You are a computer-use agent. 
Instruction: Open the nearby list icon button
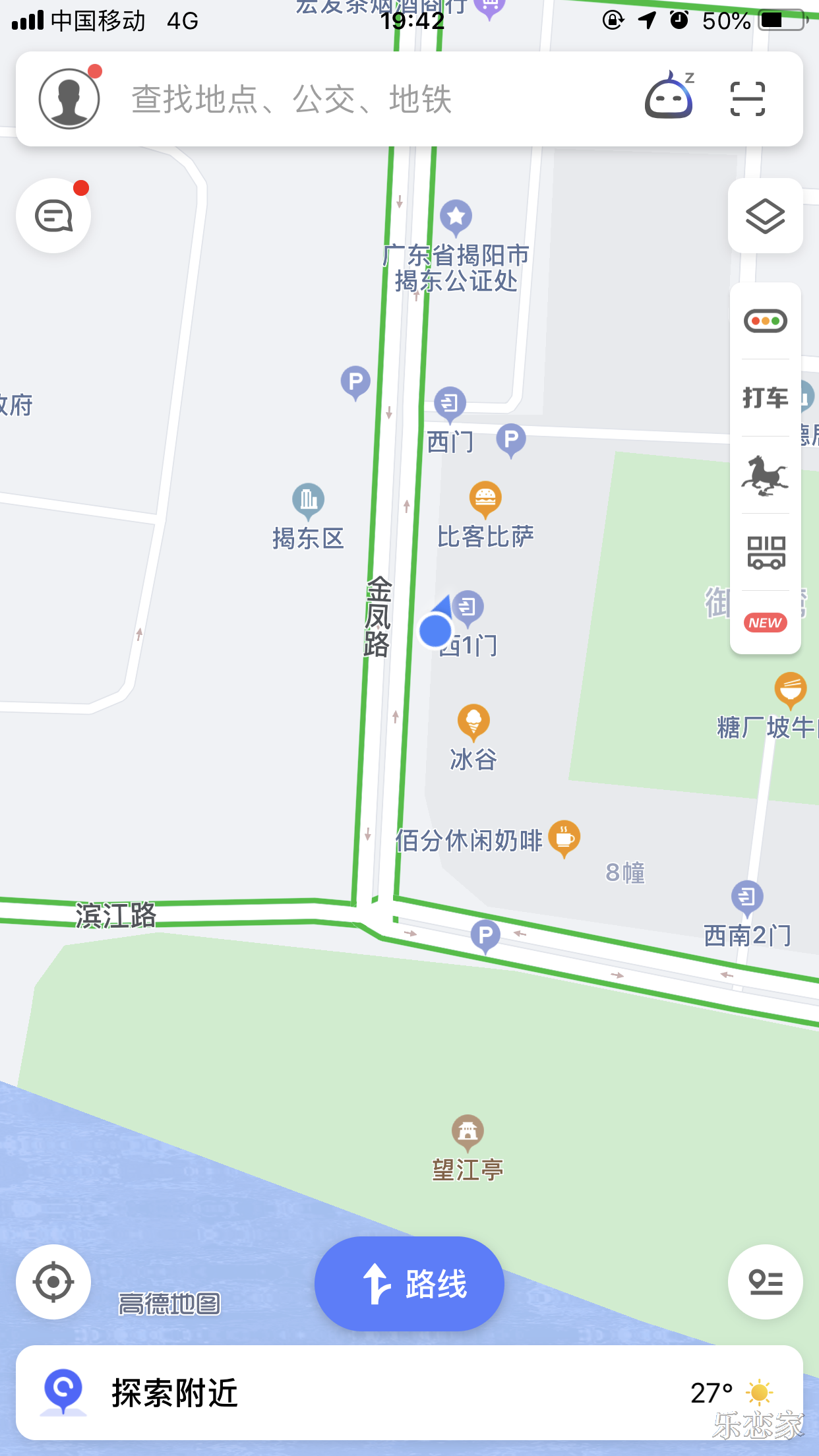click(765, 1282)
